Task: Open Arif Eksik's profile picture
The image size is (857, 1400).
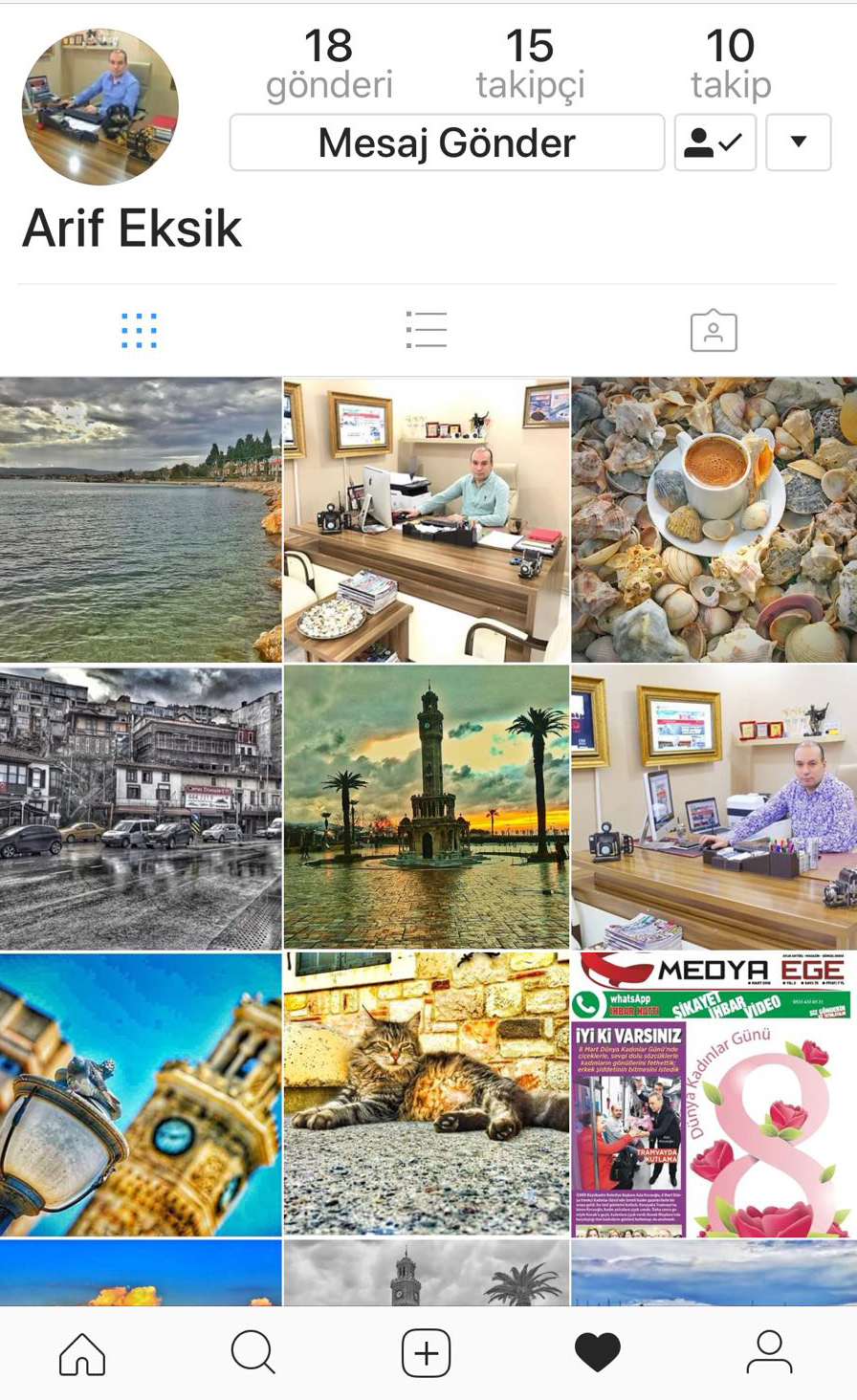Action: [x=99, y=106]
